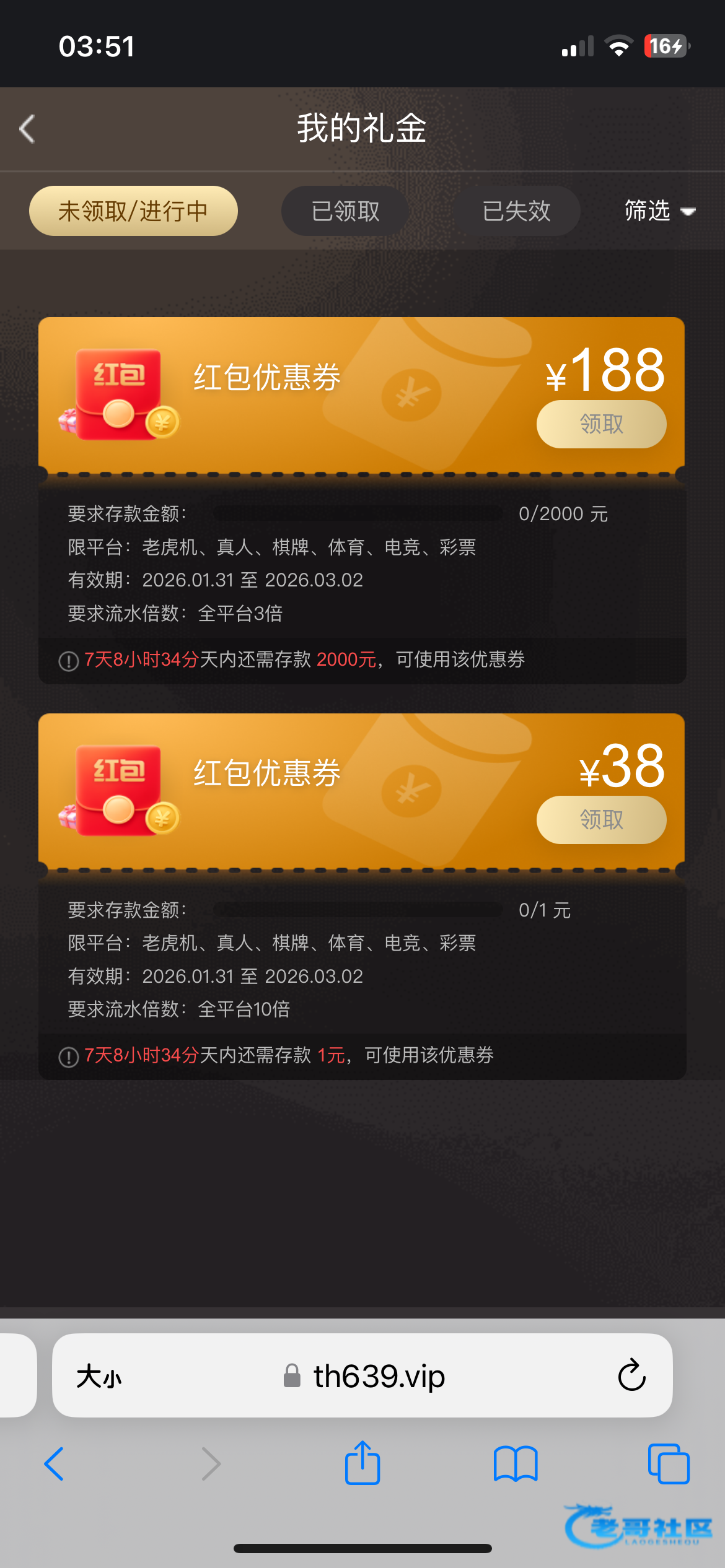The image size is (725, 1568).
Task: Reload the page in Safari
Action: pyautogui.click(x=631, y=1376)
